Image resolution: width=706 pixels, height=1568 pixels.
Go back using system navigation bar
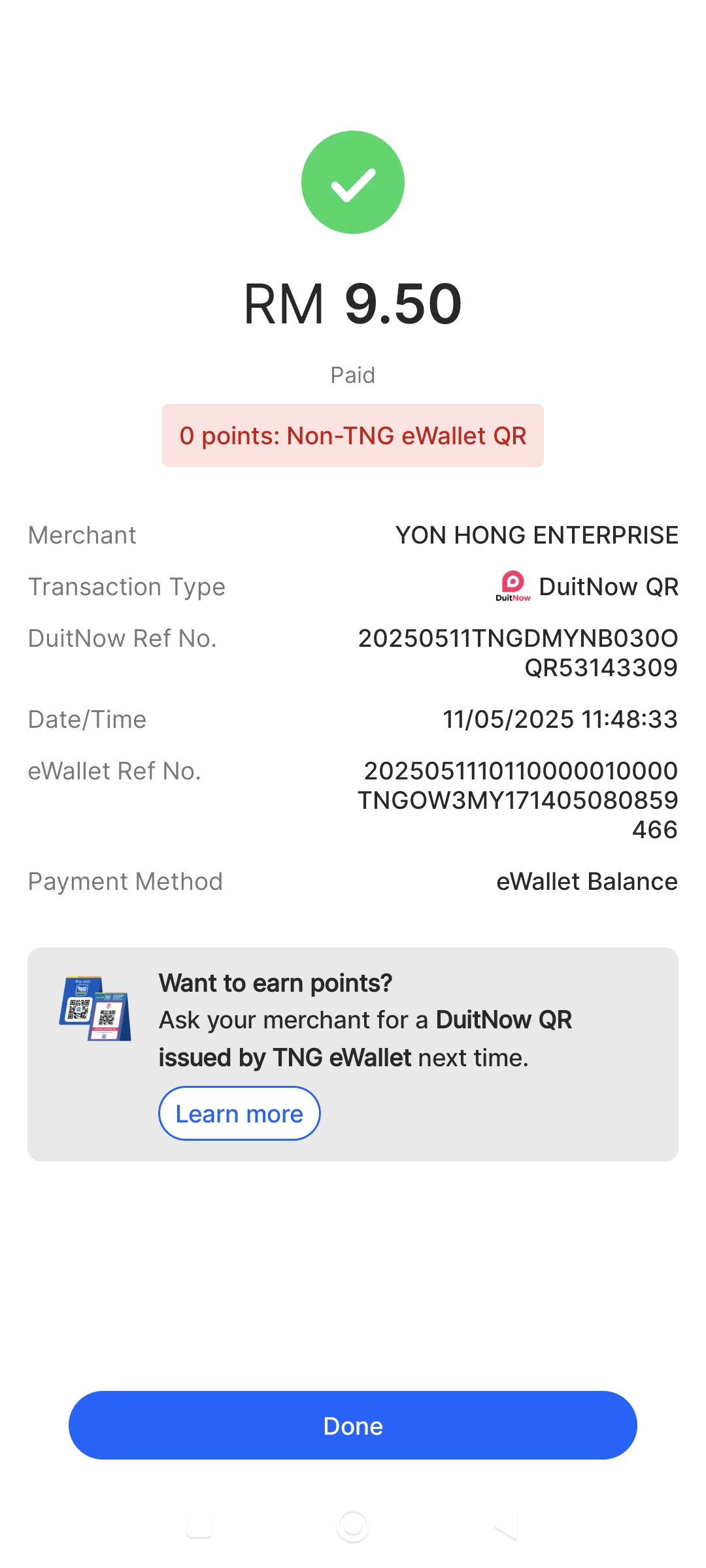[505, 1526]
